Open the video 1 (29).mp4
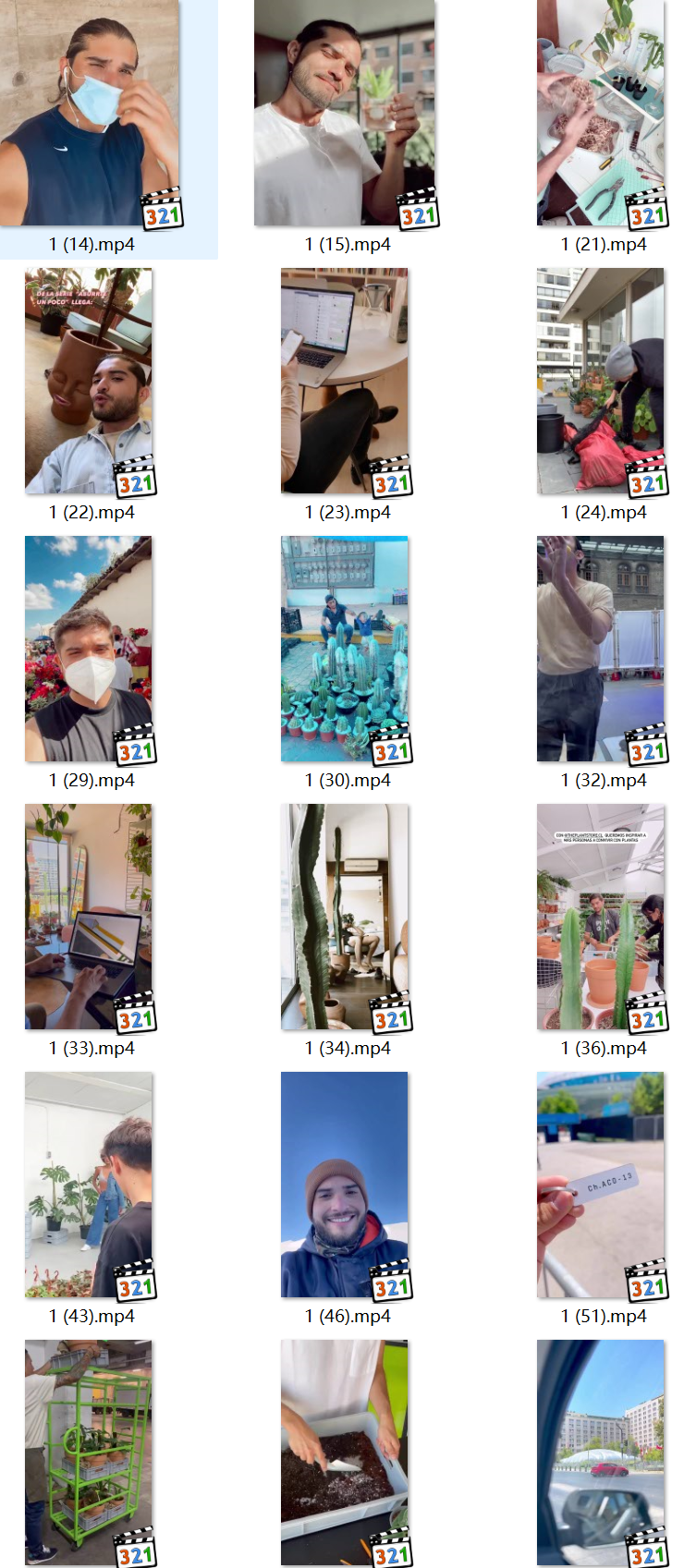 pos(89,649)
